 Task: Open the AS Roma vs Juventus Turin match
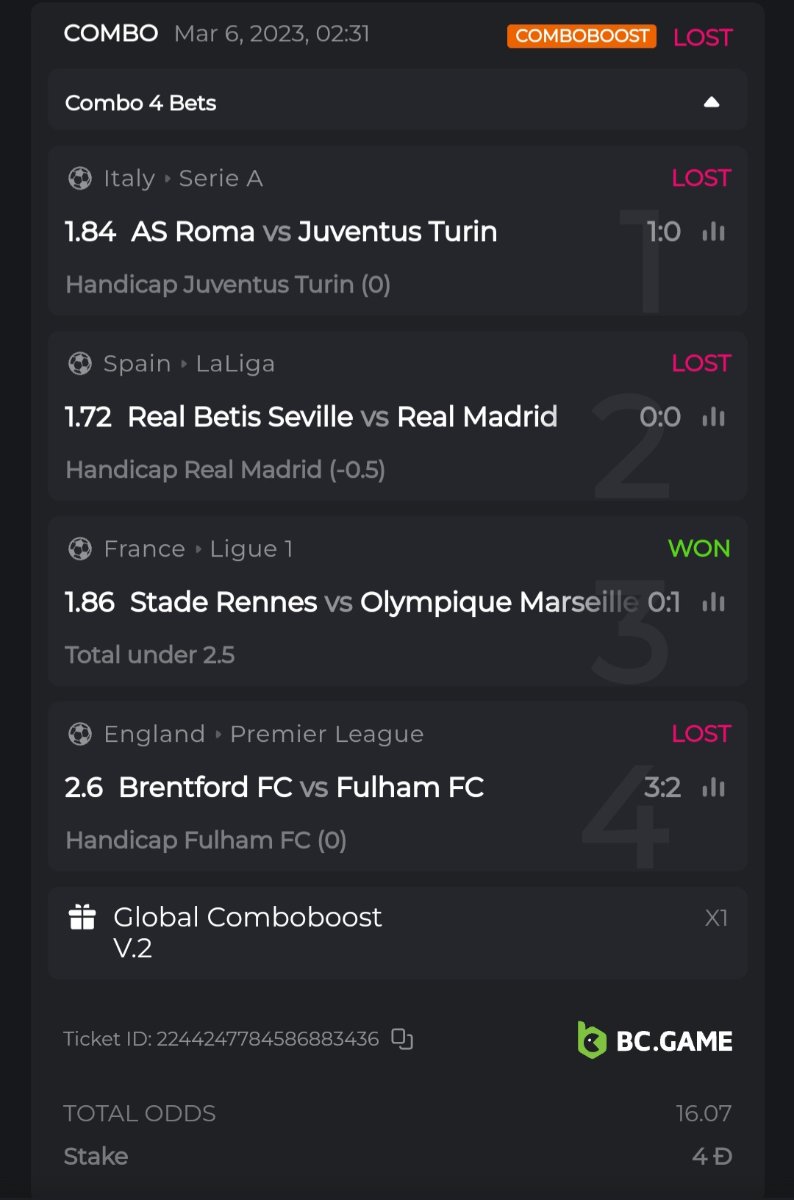pyautogui.click(x=313, y=232)
